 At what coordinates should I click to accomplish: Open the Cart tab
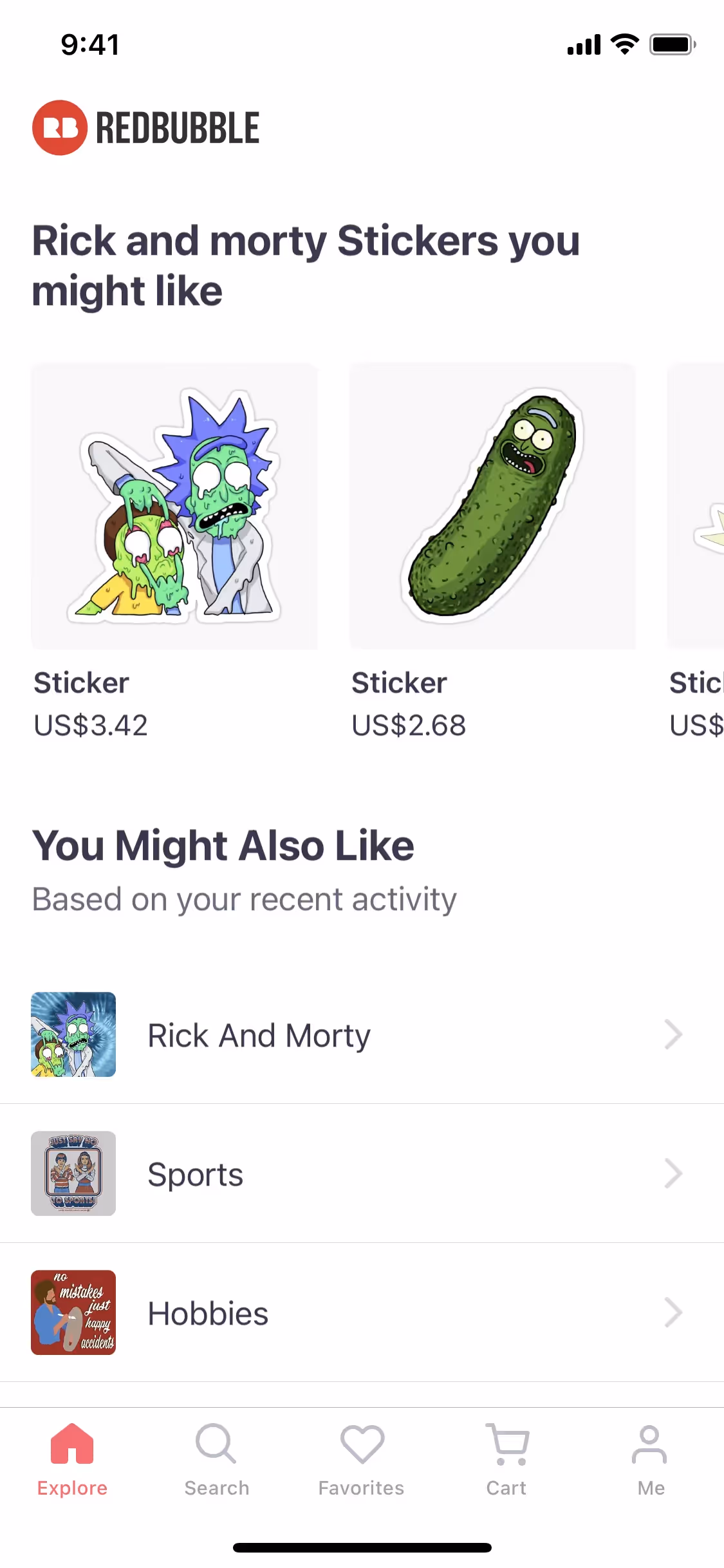(506, 1460)
